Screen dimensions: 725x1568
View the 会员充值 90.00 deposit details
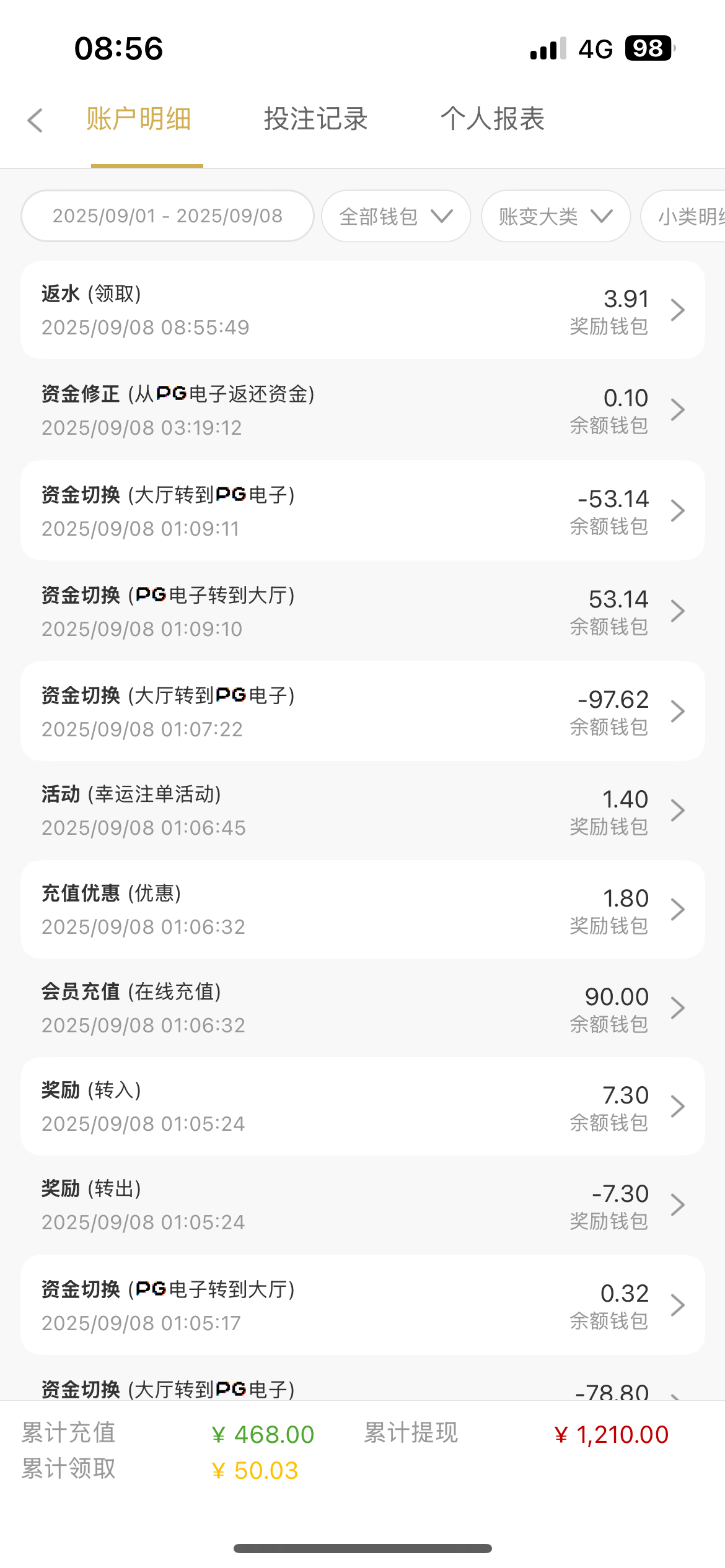(x=362, y=1008)
